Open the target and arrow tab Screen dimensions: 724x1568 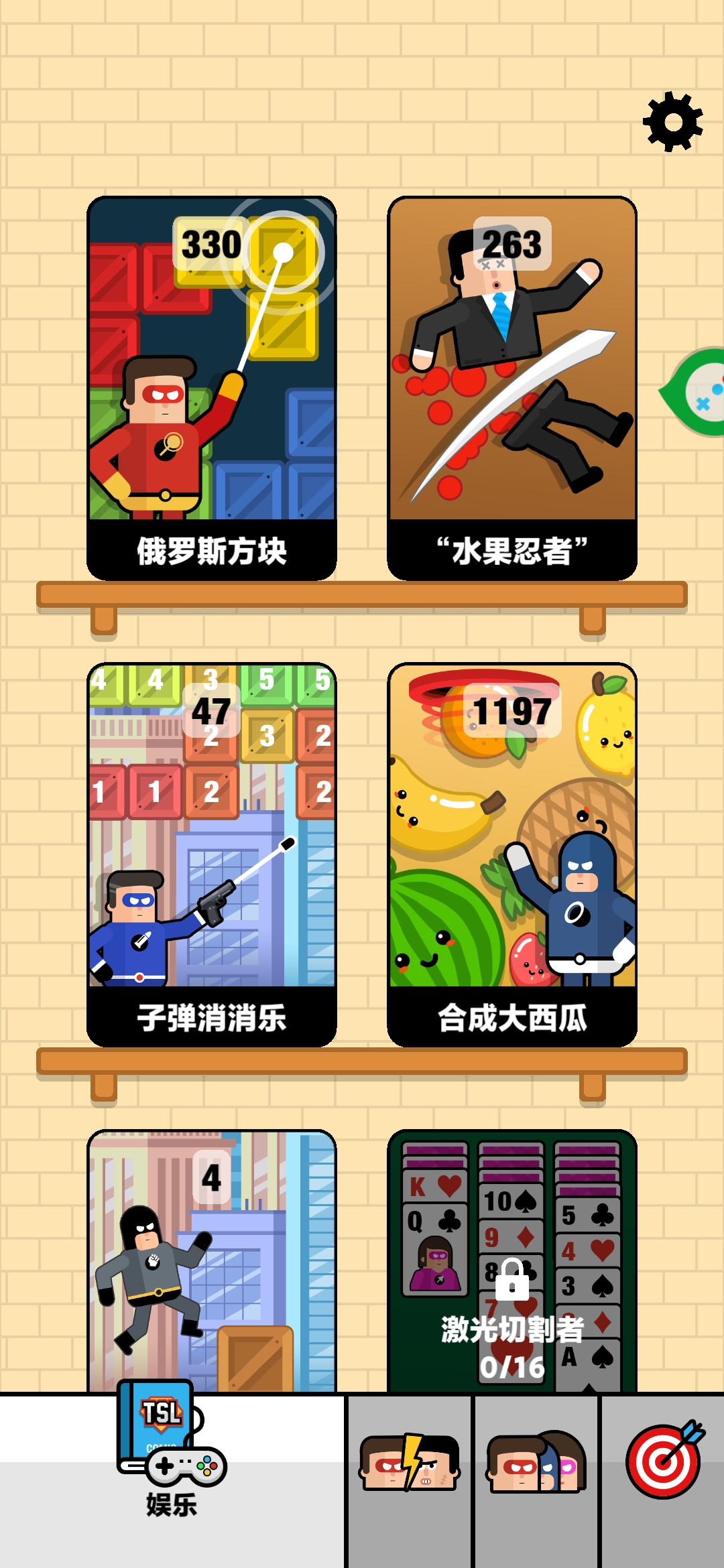click(664, 1464)
